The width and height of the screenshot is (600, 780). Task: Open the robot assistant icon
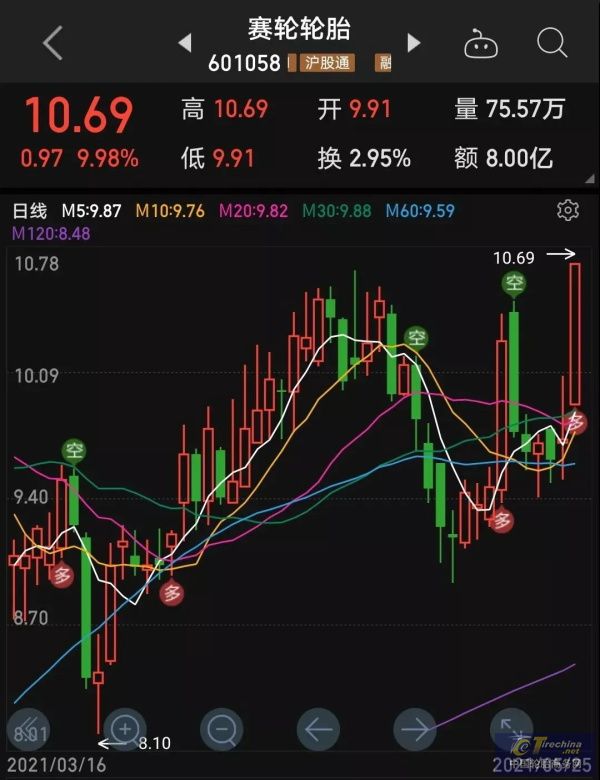click(481, 43)
